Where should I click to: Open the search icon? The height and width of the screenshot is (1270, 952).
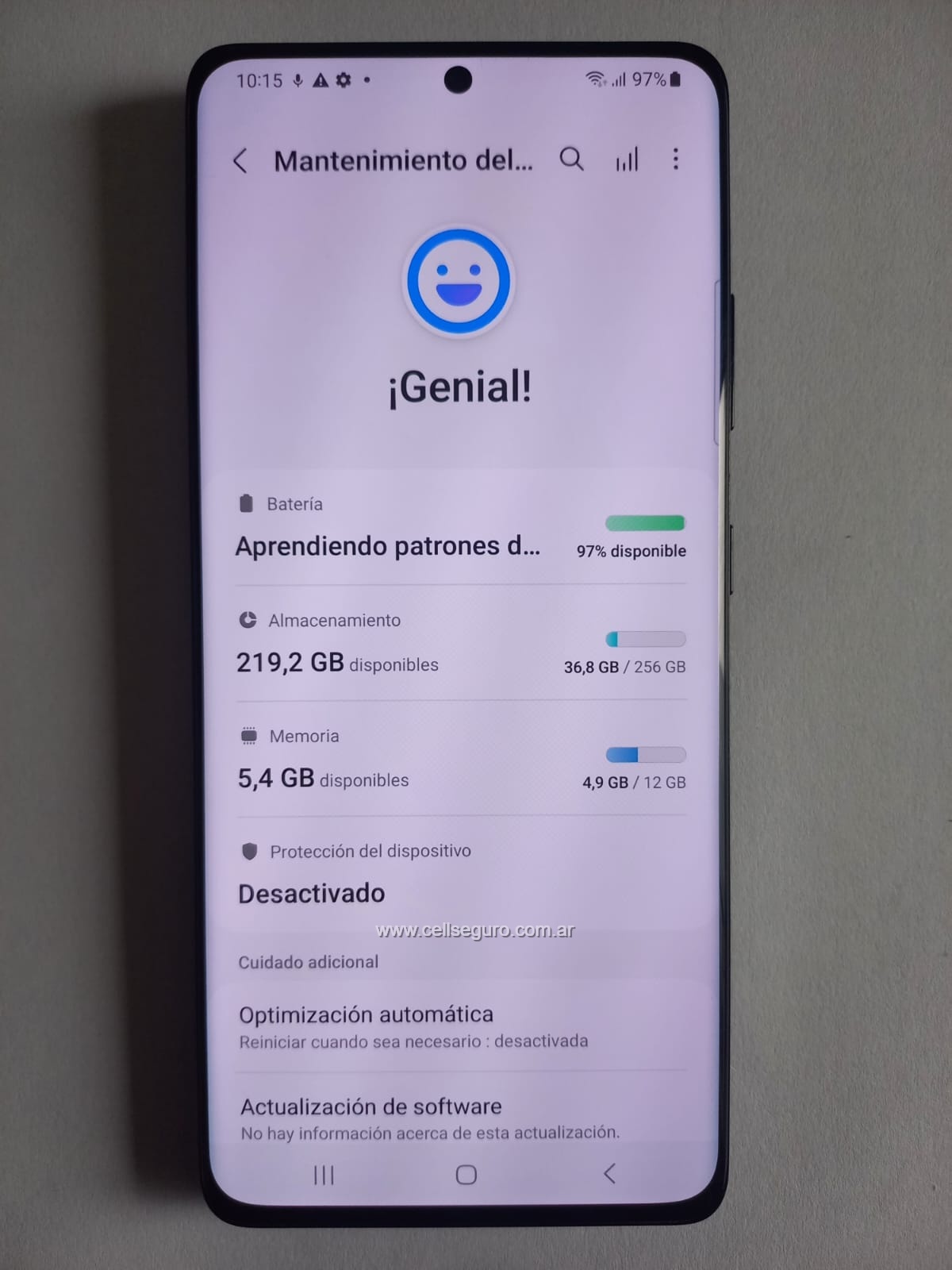(x=571, y=160)
